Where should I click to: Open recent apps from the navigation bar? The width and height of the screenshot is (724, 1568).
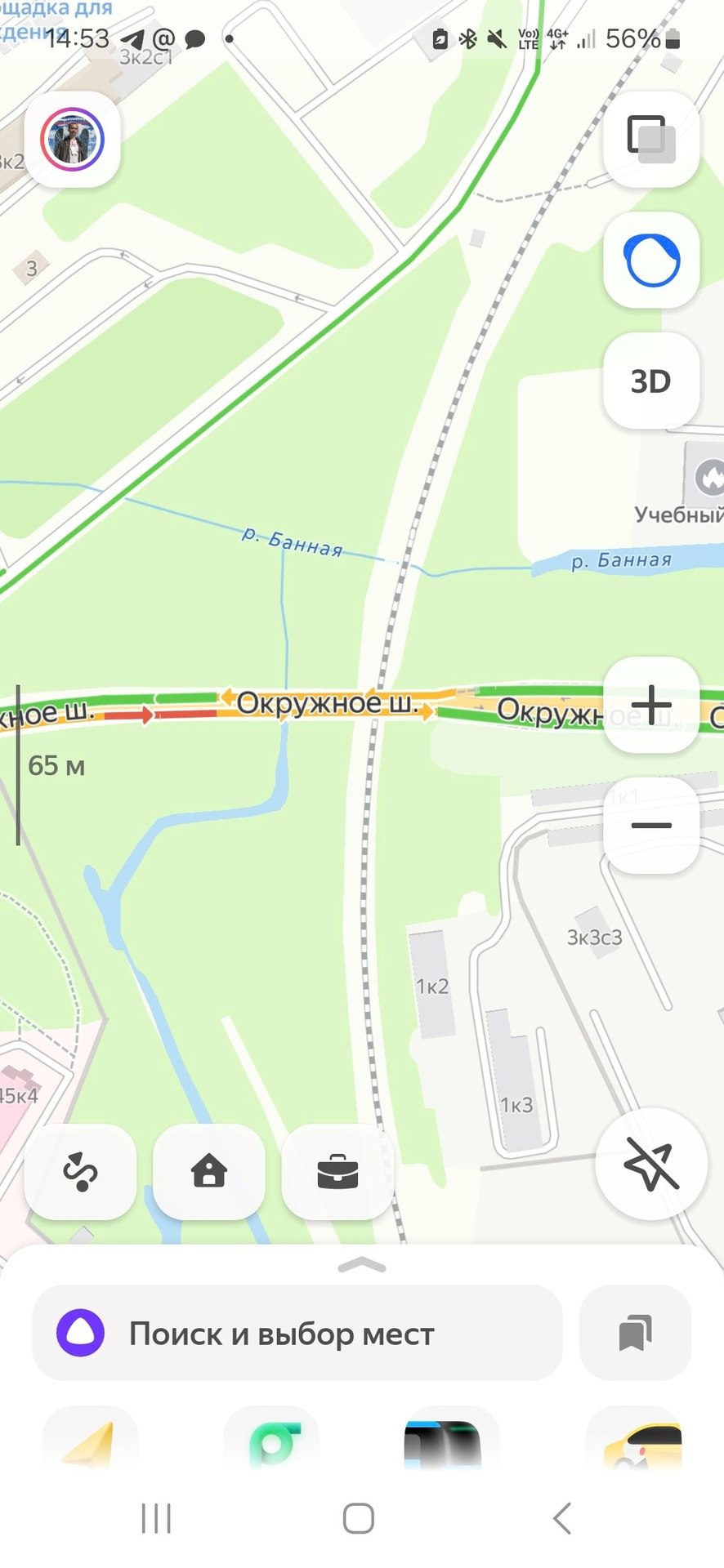tap(156, 1519)
